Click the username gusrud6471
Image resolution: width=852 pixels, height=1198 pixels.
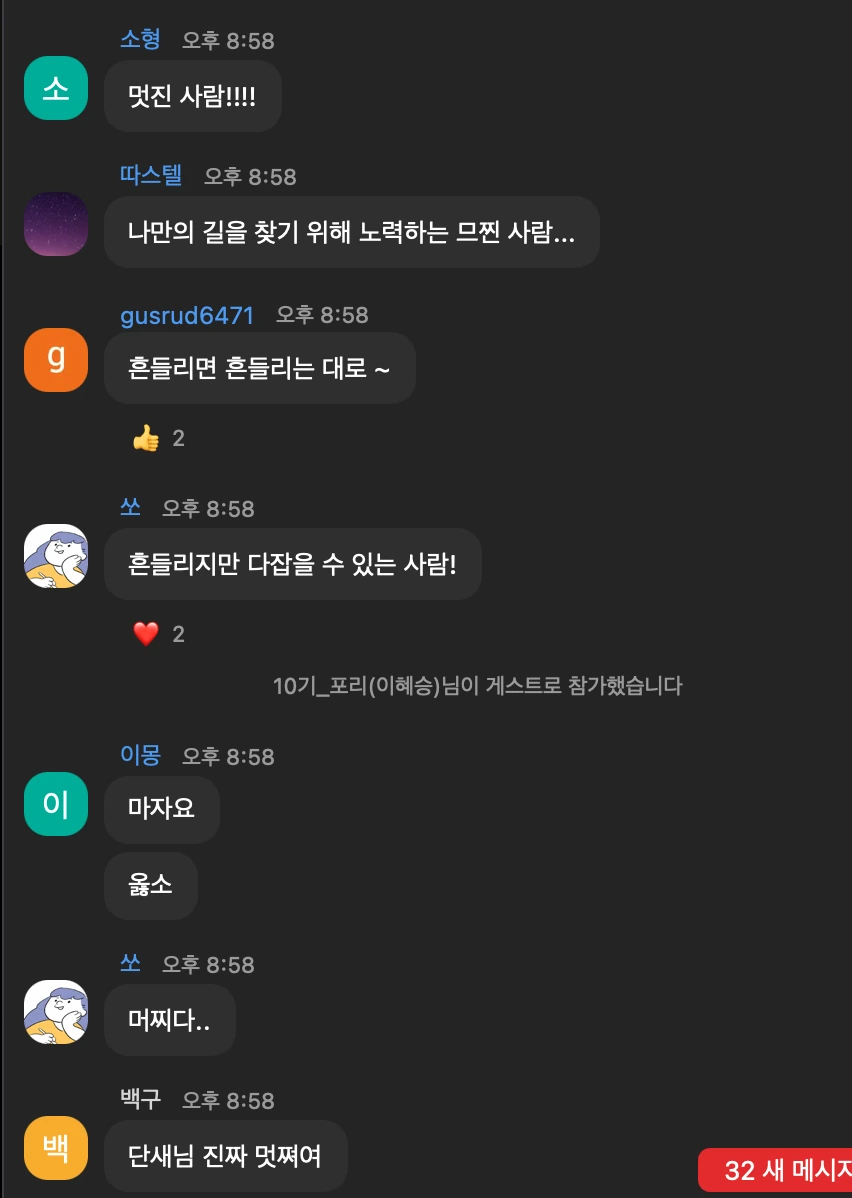click(x=186, y=317)
